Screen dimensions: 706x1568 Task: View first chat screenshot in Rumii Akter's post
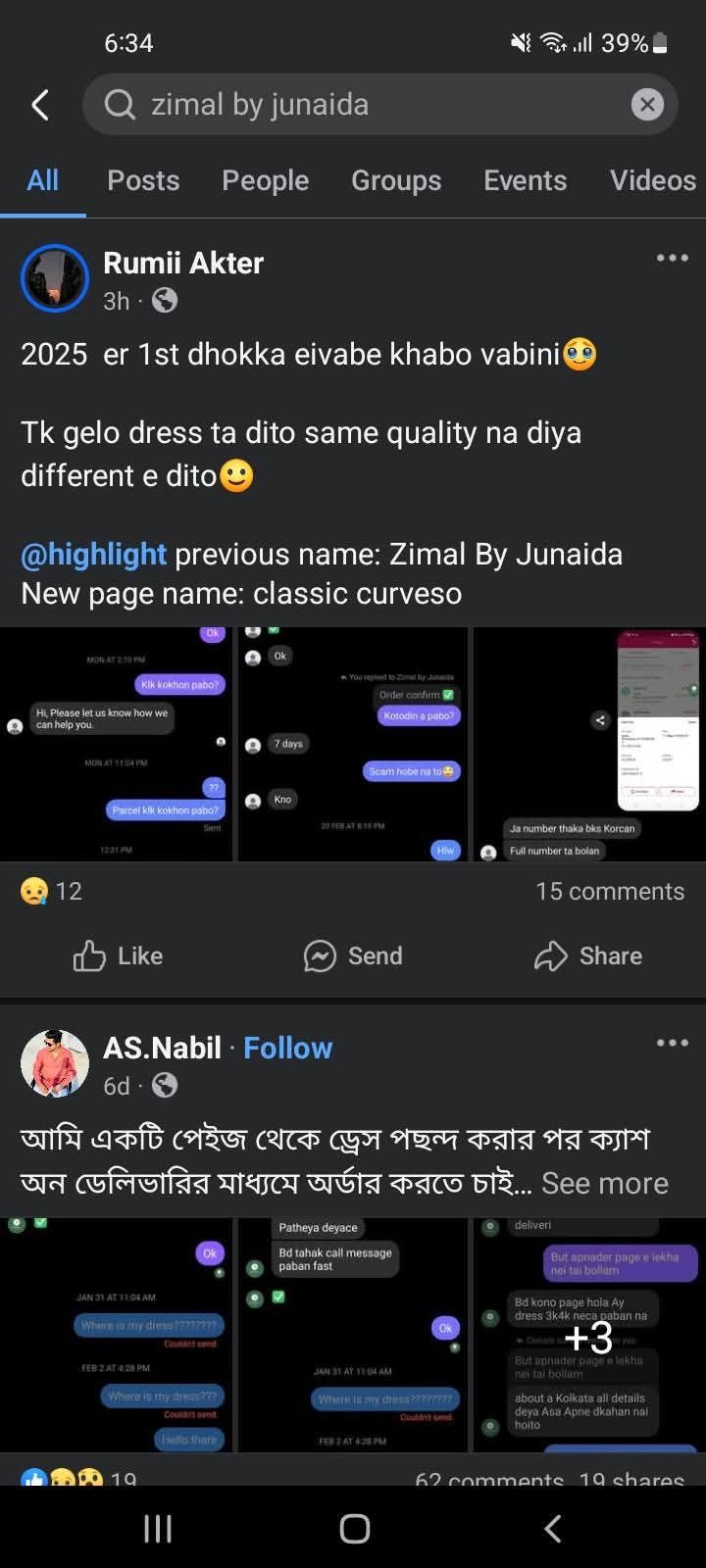[117, 745]
